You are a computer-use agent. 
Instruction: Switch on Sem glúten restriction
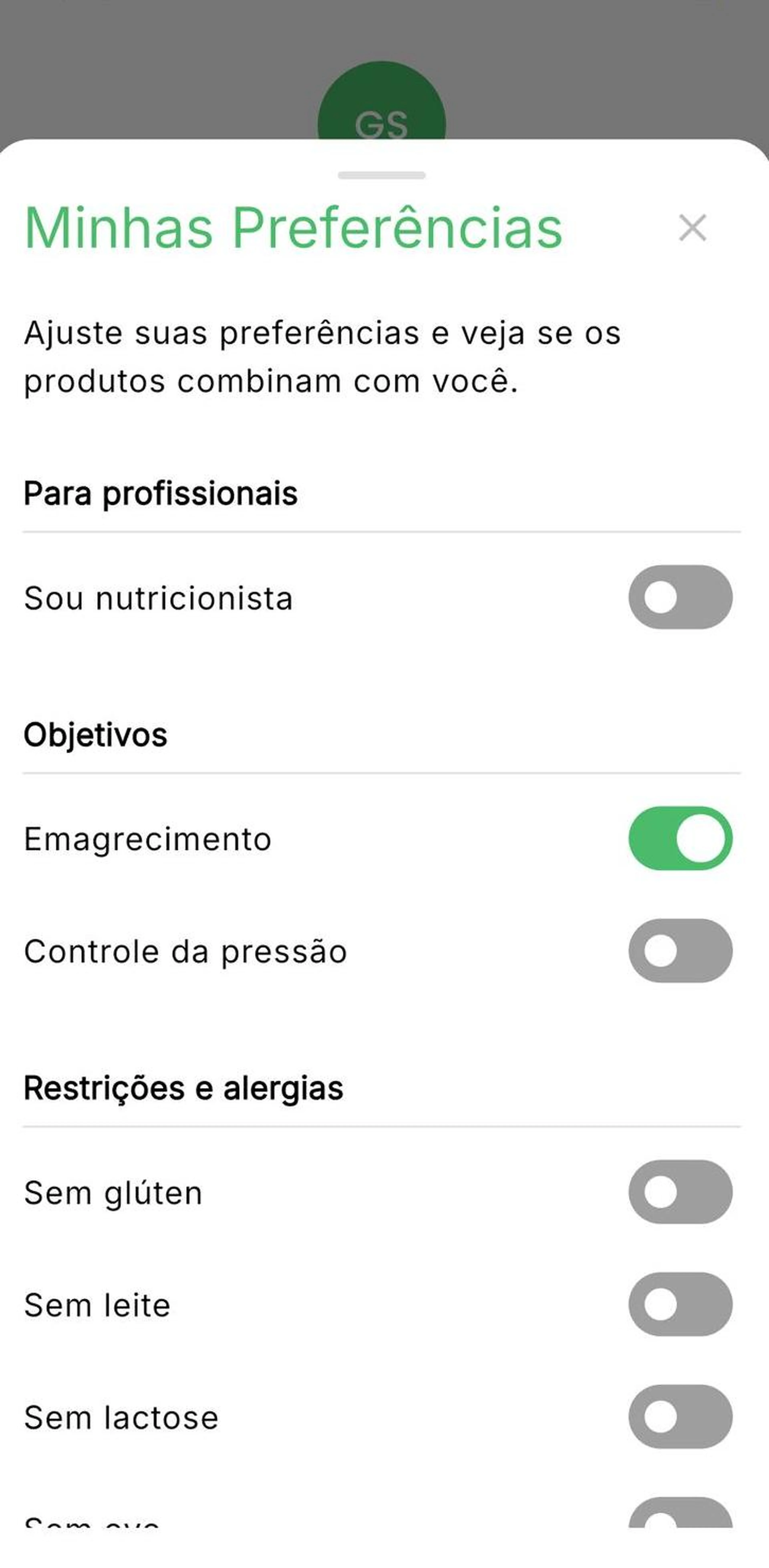[680, 1192]
